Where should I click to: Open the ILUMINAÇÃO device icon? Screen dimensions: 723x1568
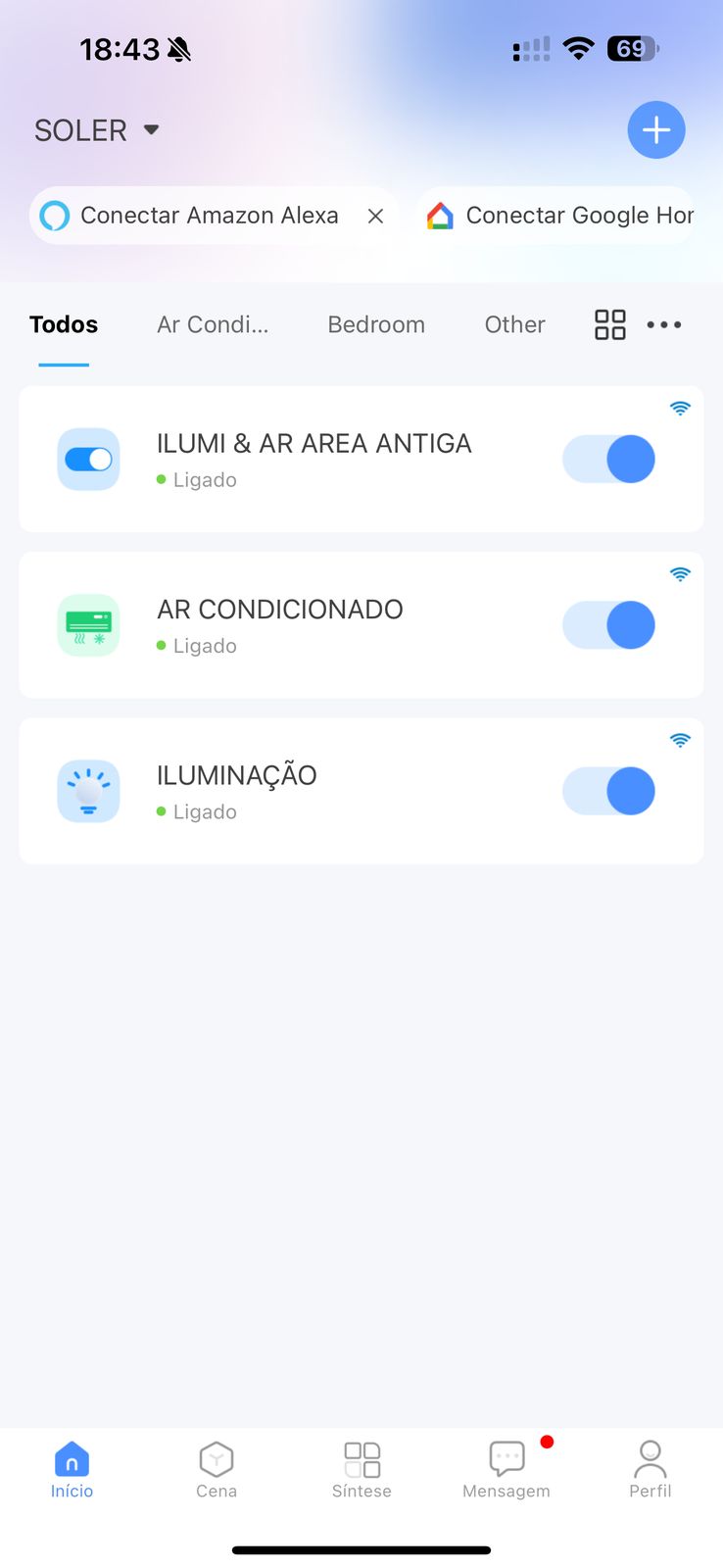(88, 791)
